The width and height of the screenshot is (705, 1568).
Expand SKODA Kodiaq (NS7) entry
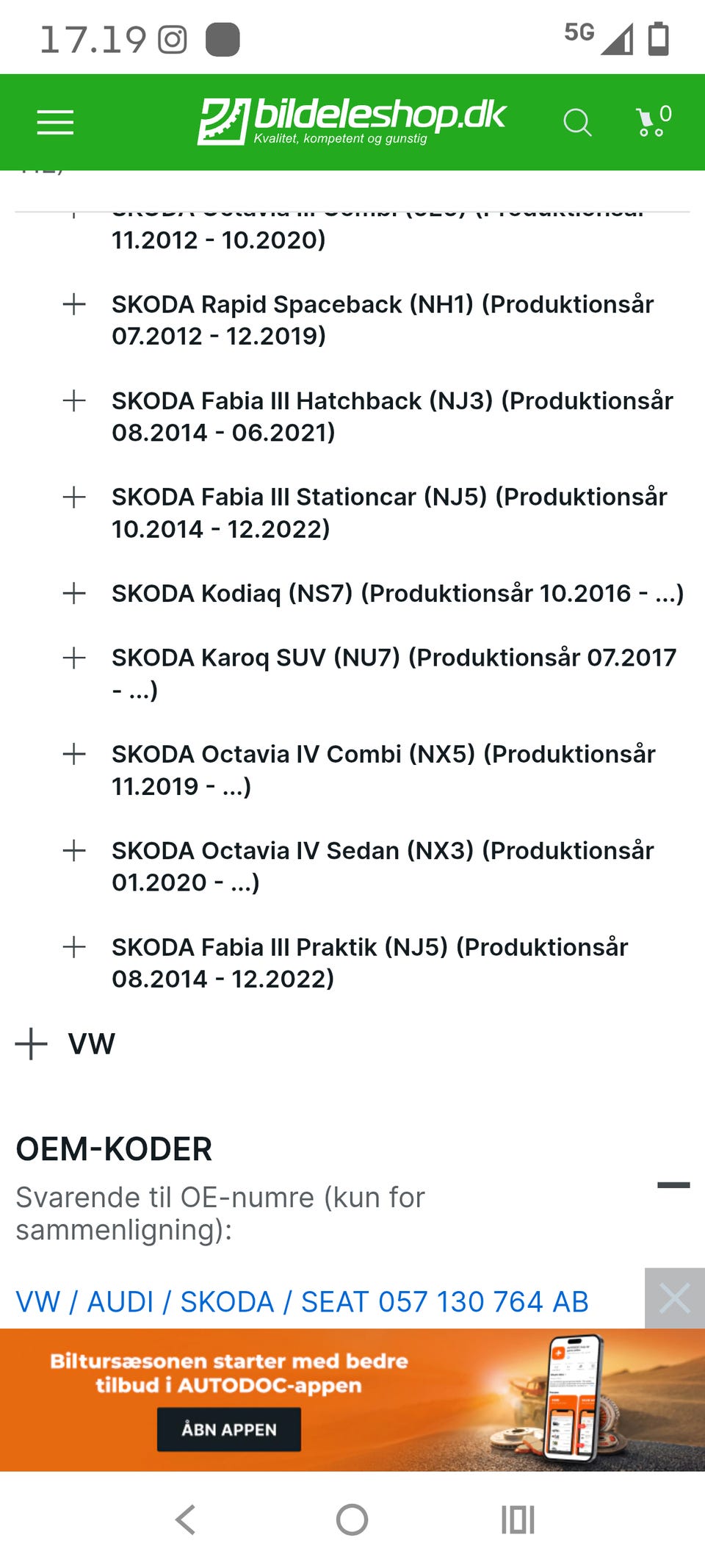(74, 593)
